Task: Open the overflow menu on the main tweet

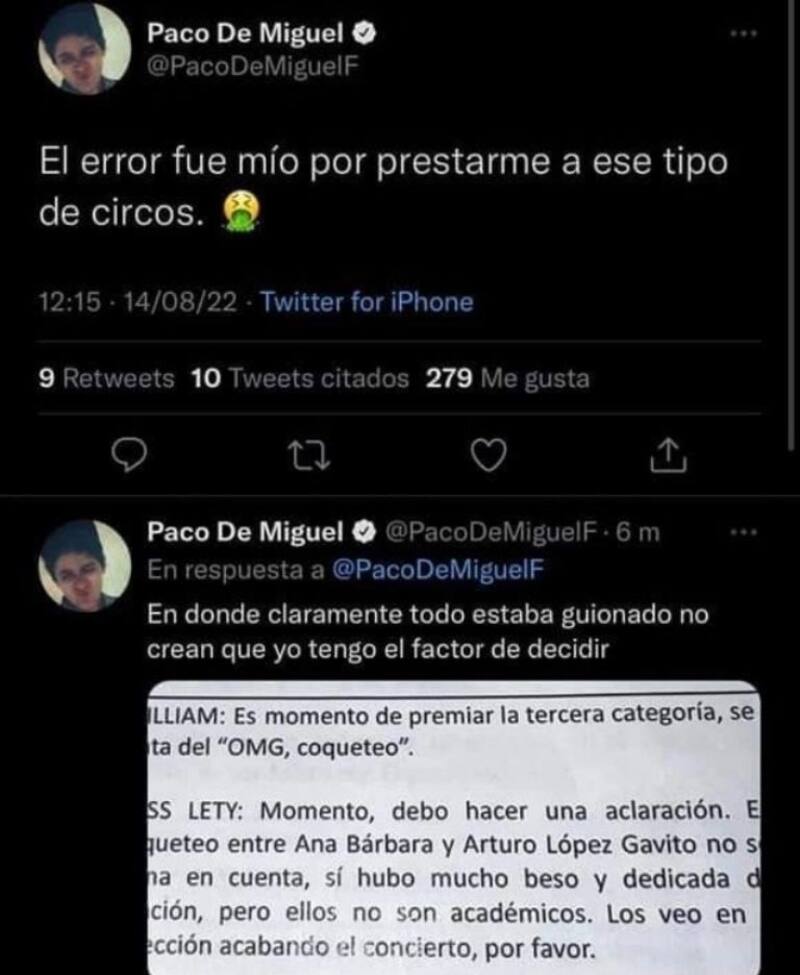Action: 742,36
